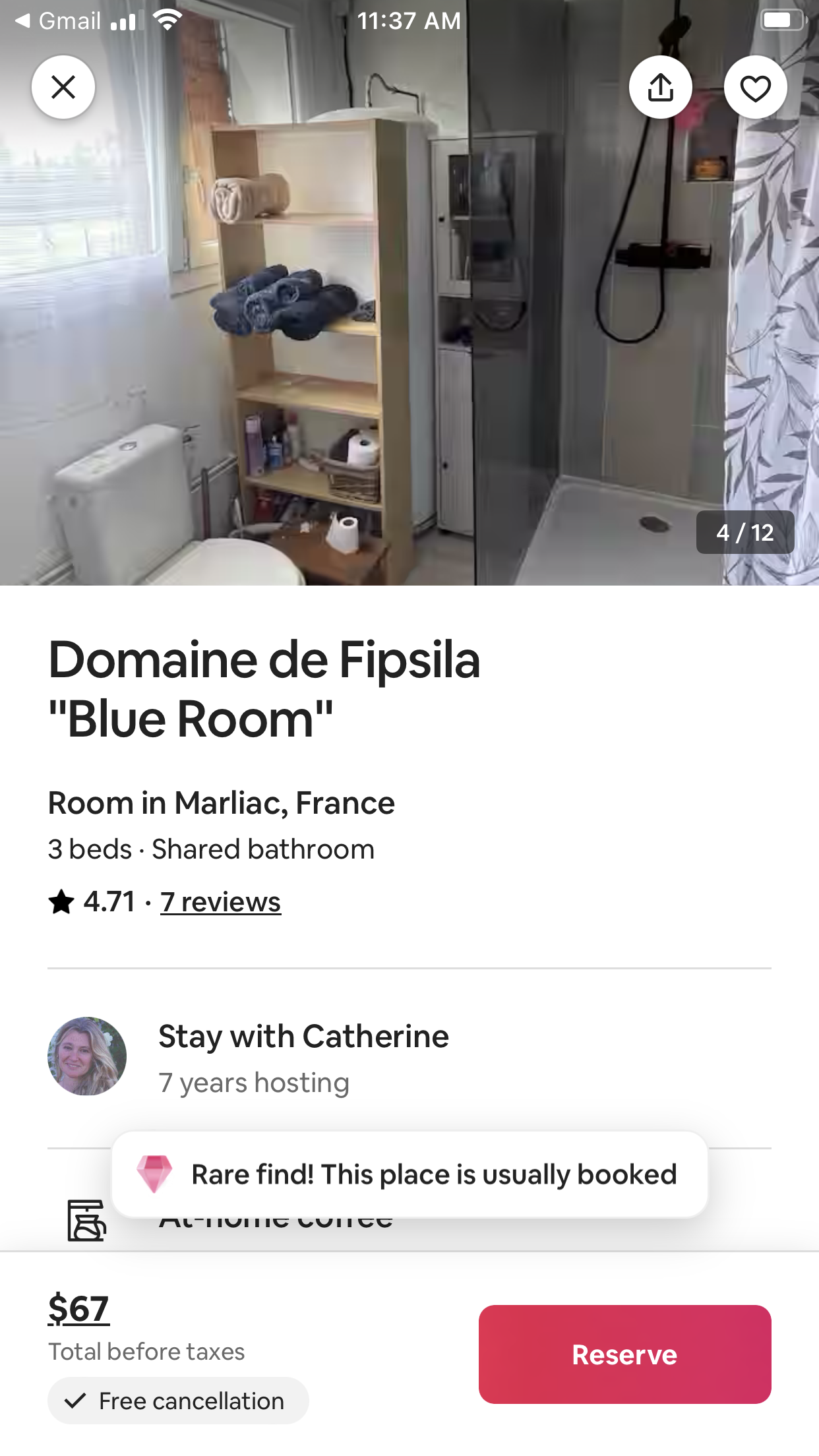Image resolution: width=819 pixels, height=1456 pixels.
Task: View the $67 price breakdown
Action: pyautogui.click(x=78, y=1309)
